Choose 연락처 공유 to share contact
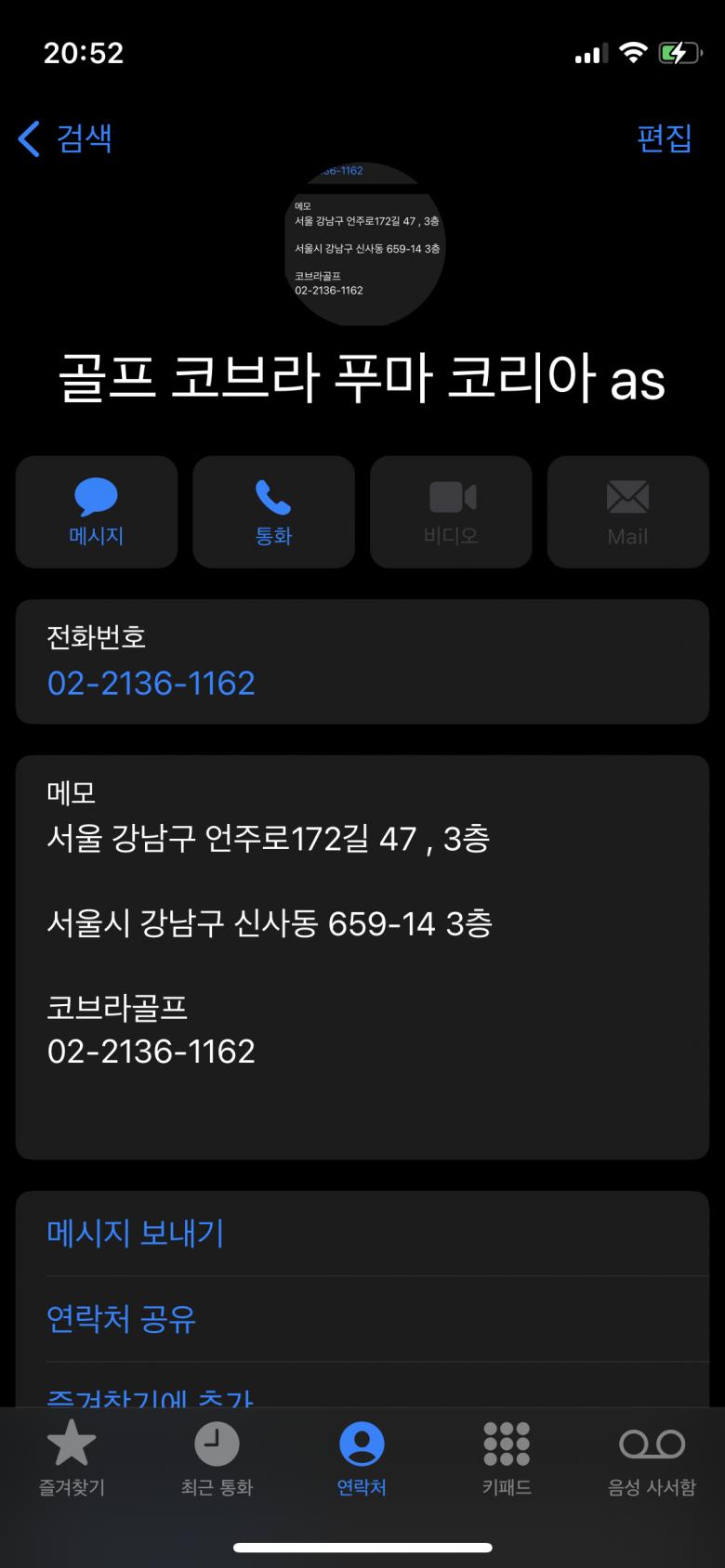 coord(122,1319)
